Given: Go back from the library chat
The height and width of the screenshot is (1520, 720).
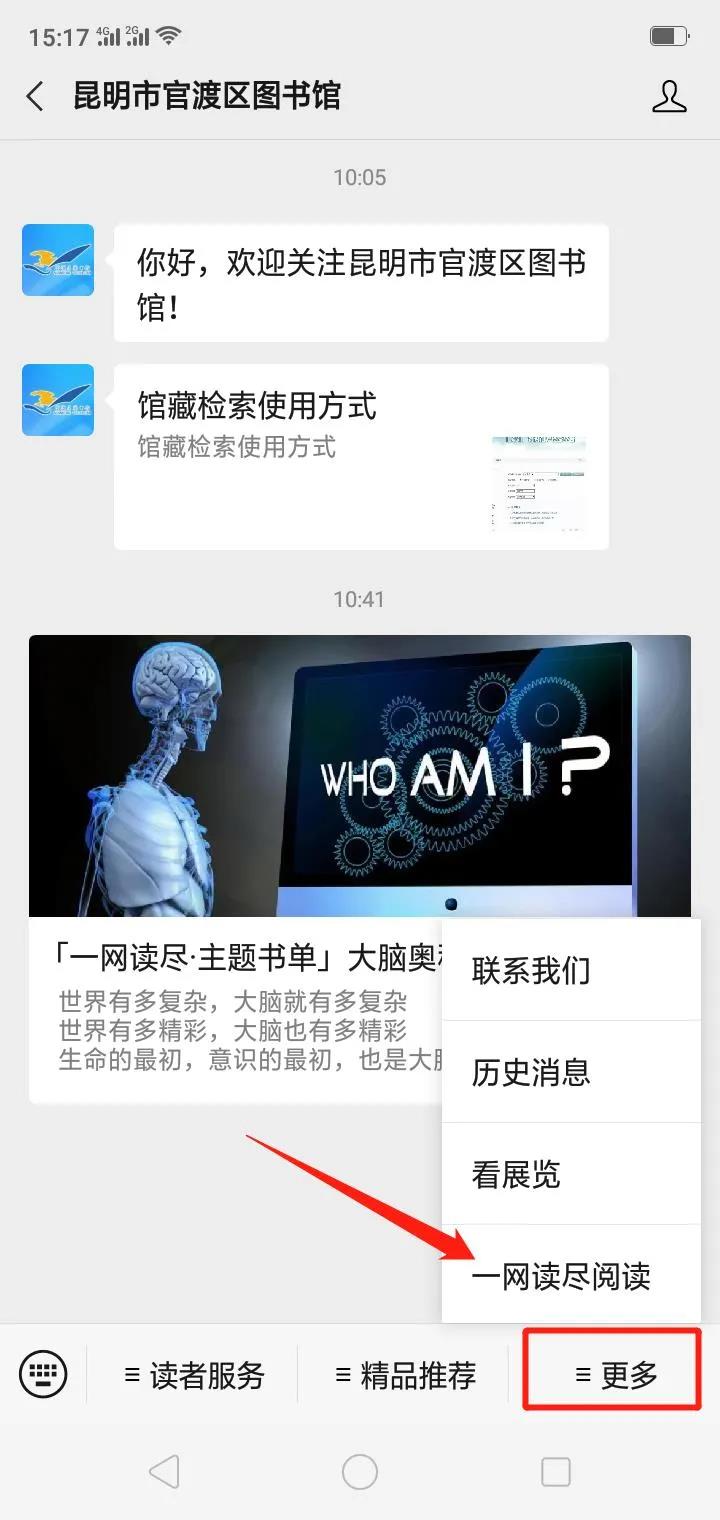Looking at the screenshot, I should (x=36, y=97).
